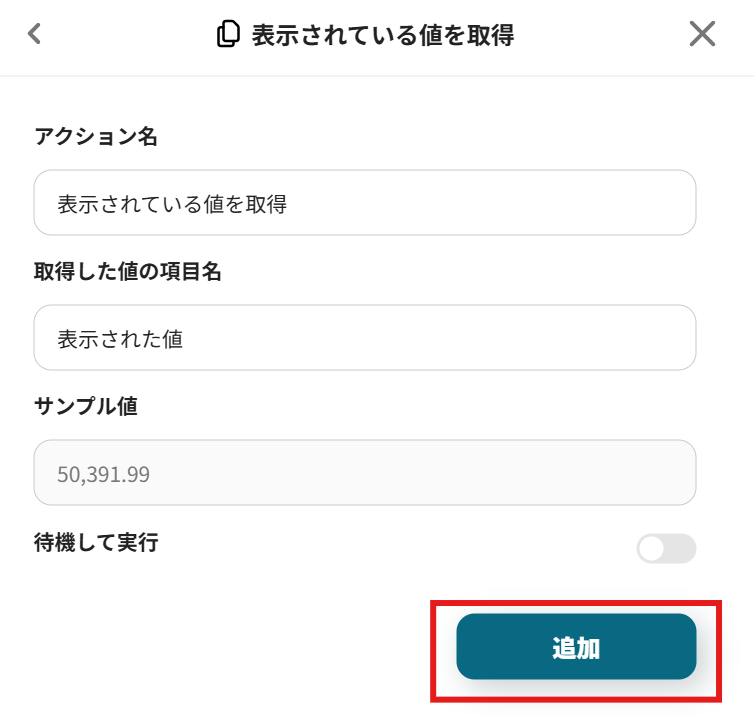Close the 表示されている値を取得 panel
This screenshot has height=715, width=754.
(702, 34)
